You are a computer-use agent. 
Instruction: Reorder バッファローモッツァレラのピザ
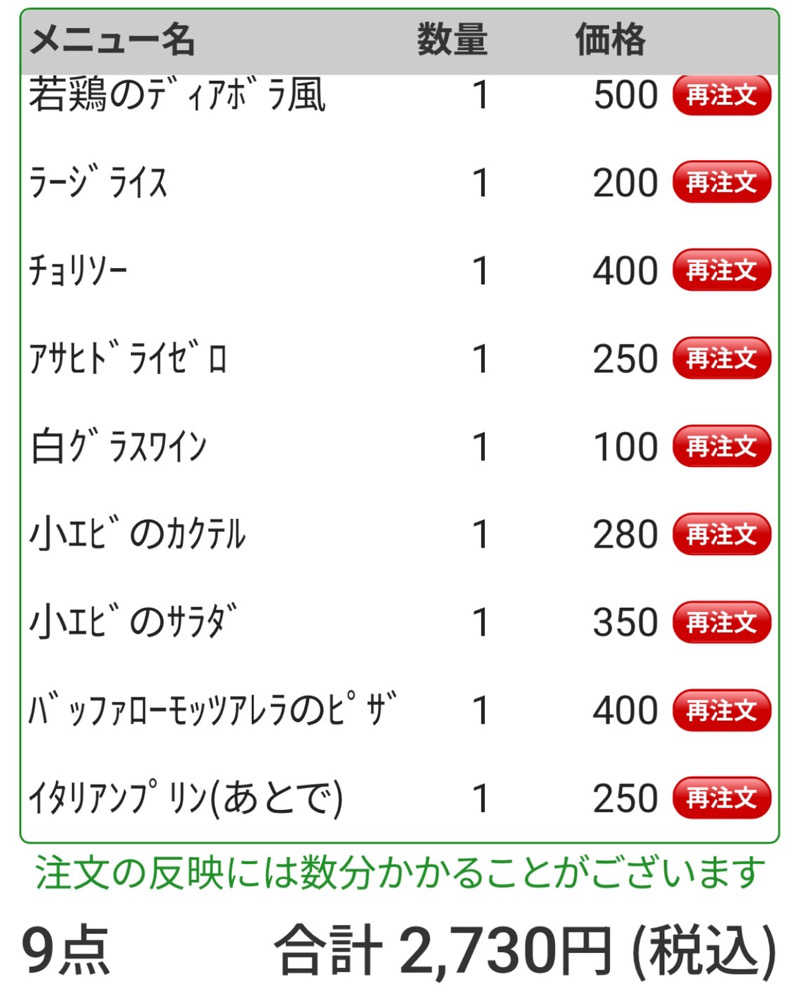(x=722, y=710)
